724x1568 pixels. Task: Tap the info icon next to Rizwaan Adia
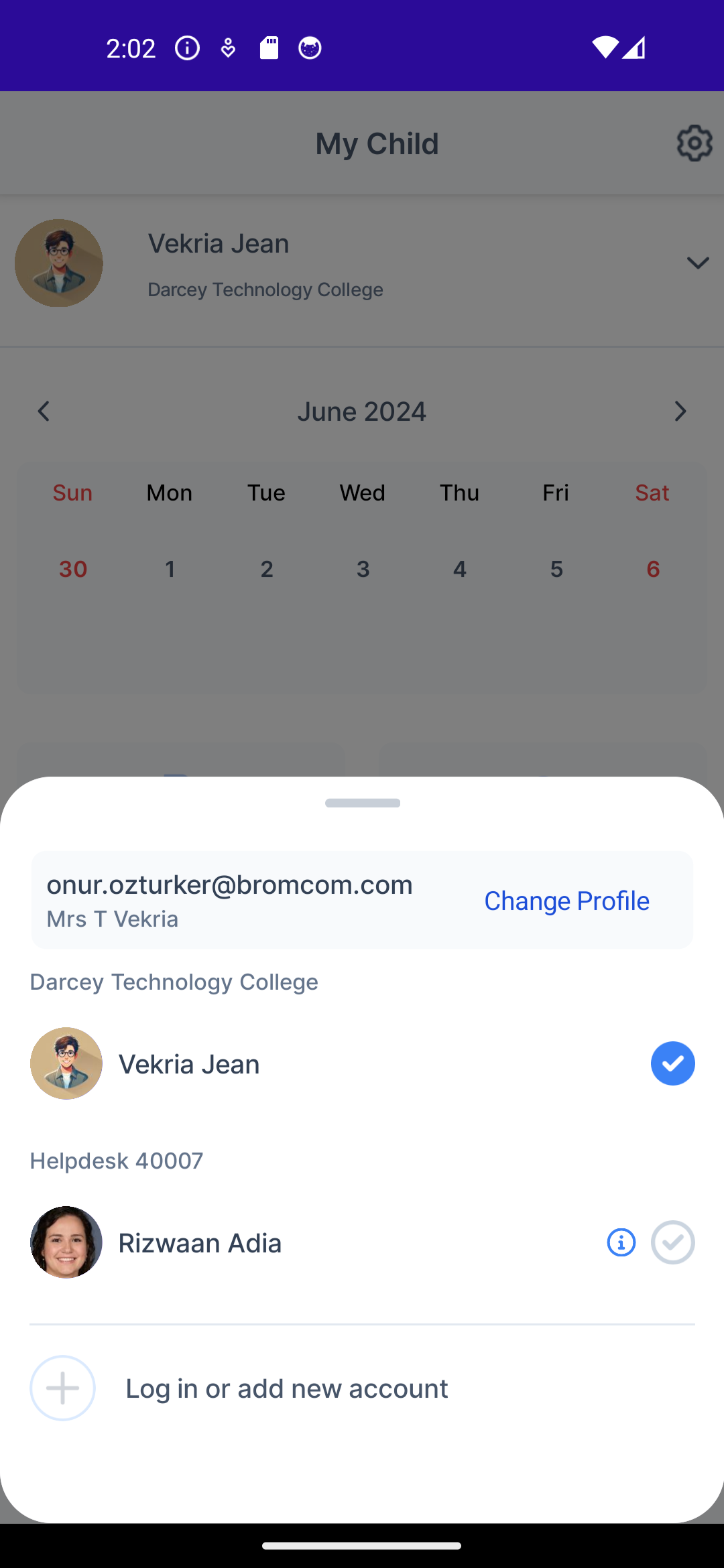click(620, 1243)
